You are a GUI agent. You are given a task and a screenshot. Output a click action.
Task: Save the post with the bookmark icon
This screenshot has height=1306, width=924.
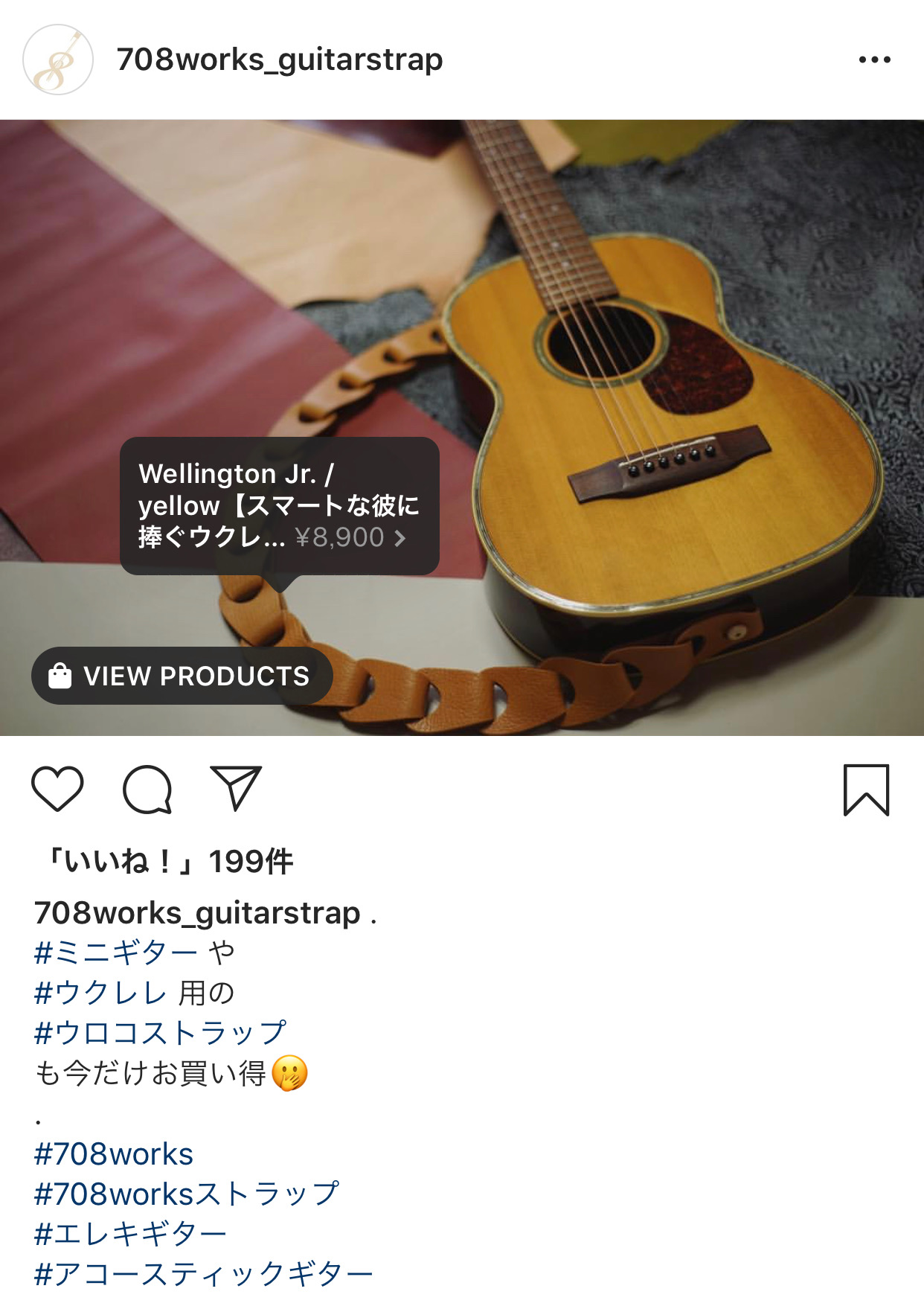click(866, 790)
